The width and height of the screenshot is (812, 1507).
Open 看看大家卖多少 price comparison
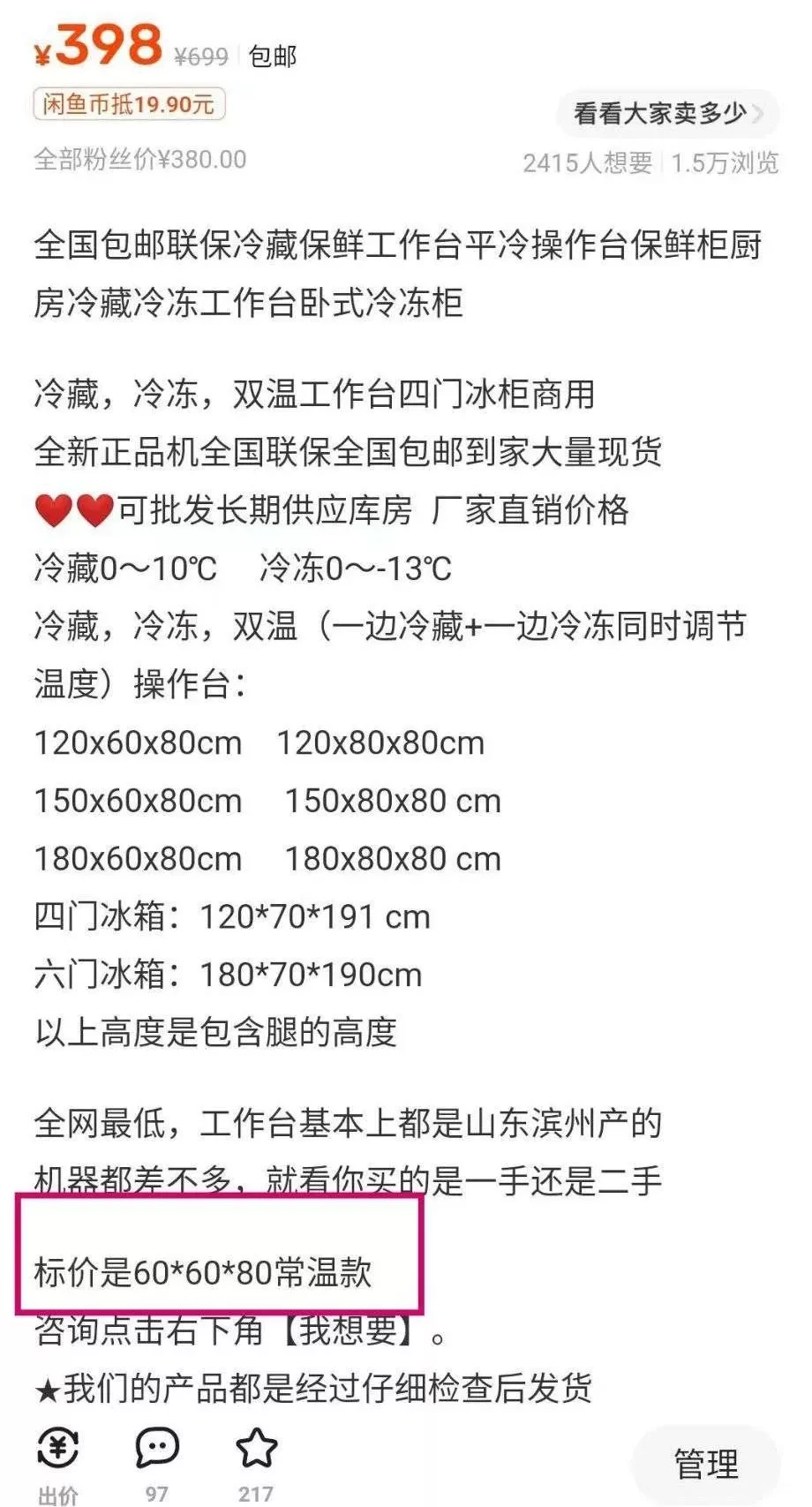(x=667, y=113)
